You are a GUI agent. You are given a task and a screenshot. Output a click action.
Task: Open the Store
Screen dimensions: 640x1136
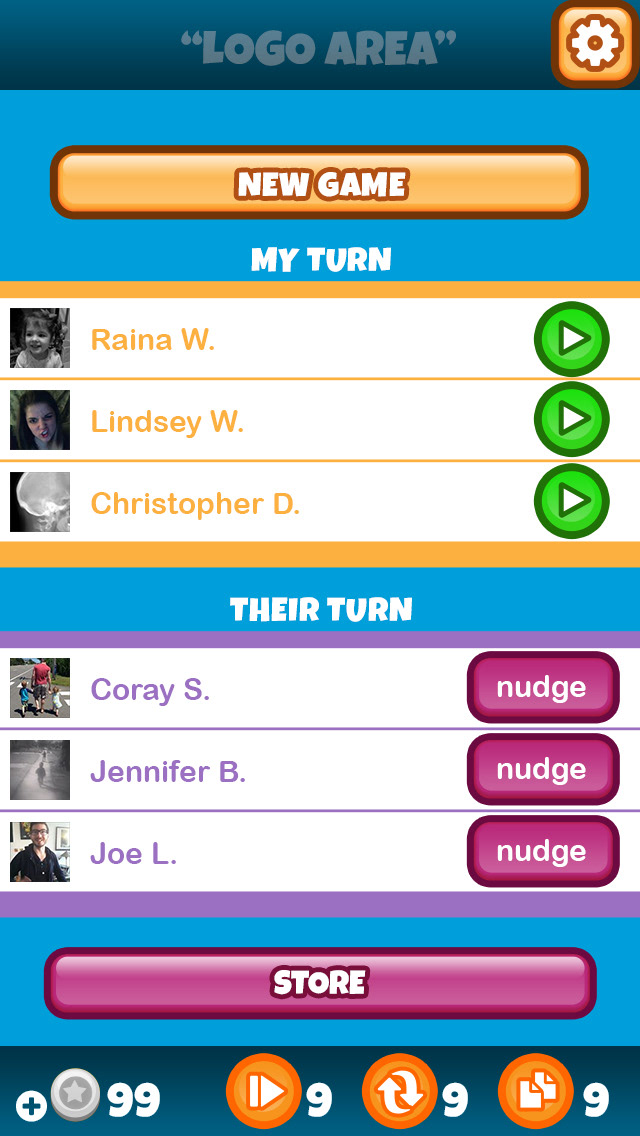pyautogui.click(x=319, y=983)
